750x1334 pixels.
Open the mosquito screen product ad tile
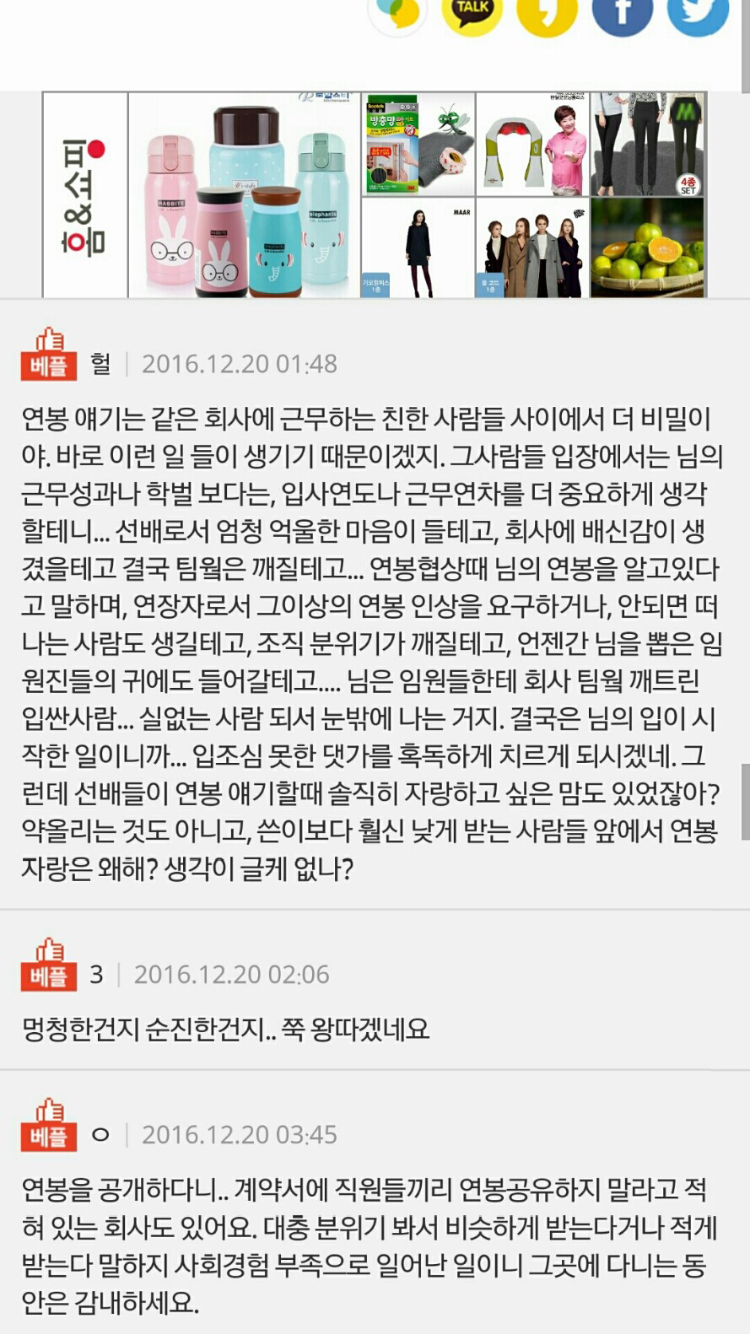(418, 144)
